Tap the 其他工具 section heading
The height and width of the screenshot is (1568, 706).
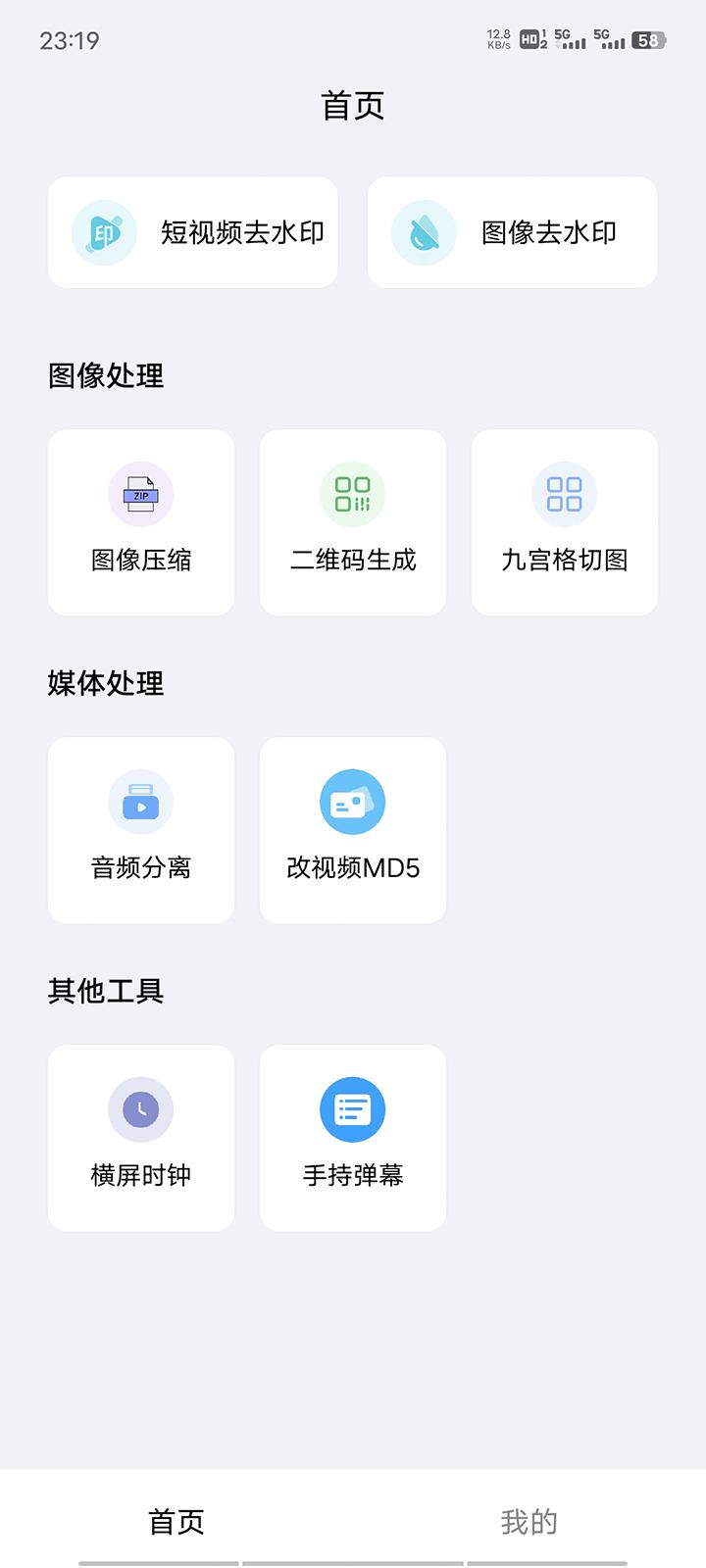[105, 991]
